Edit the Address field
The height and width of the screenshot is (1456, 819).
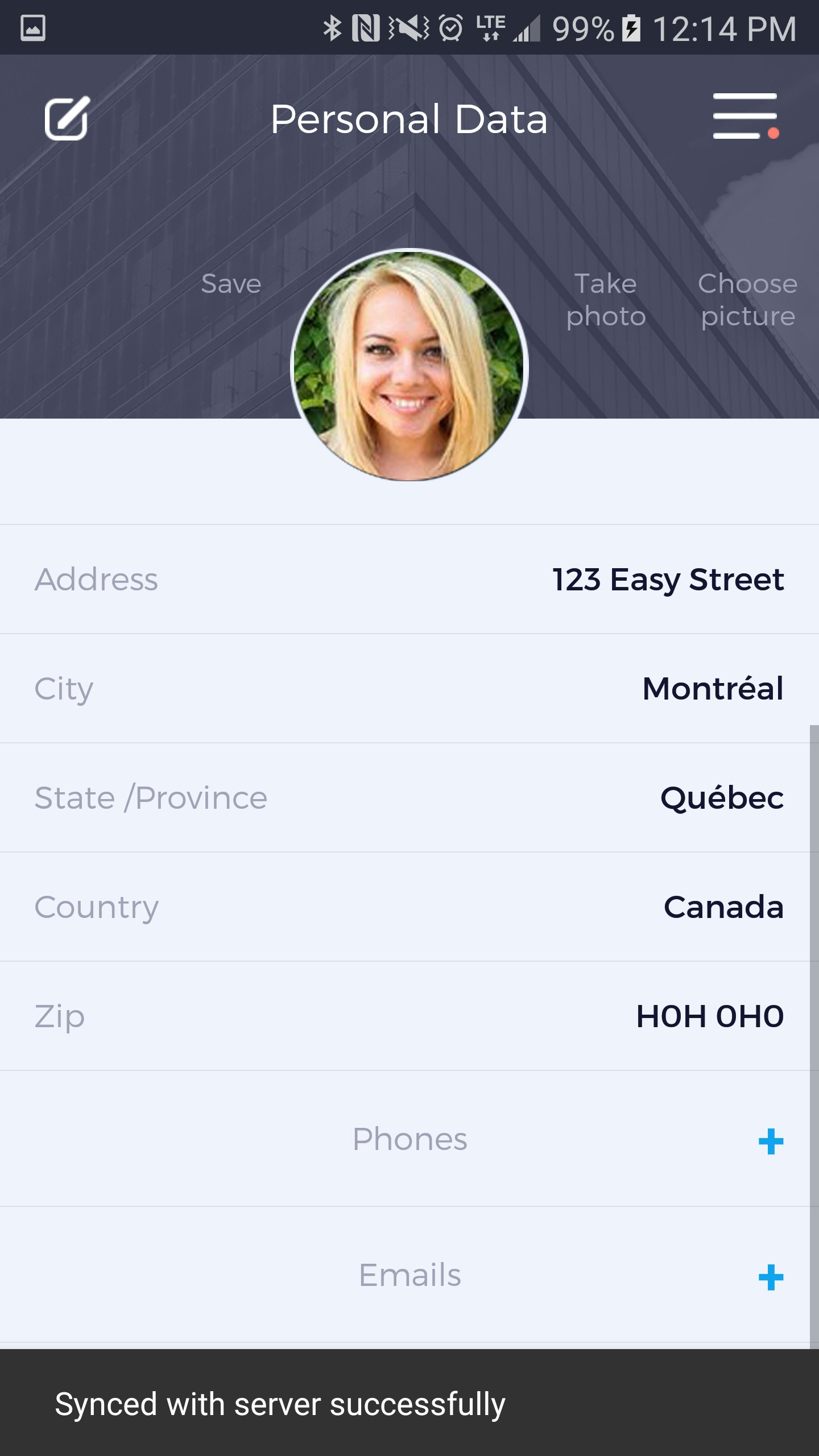point(668,580)
